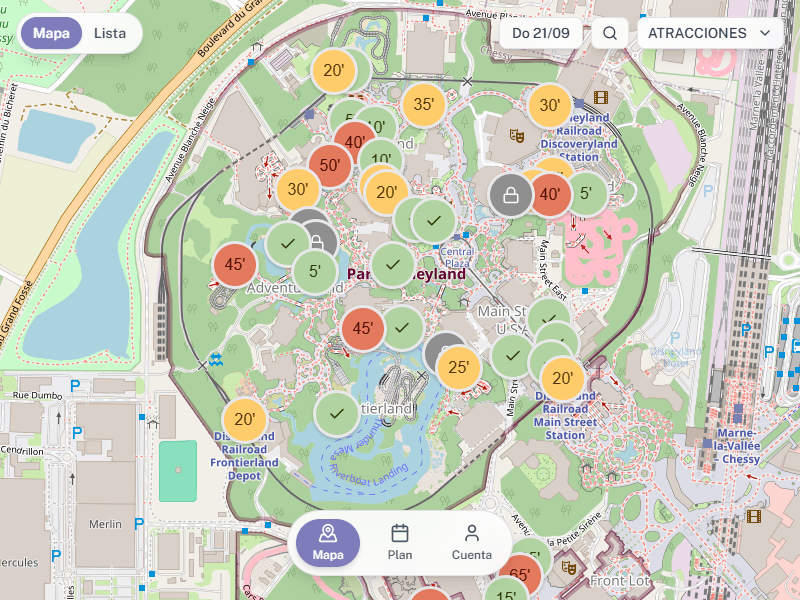Tap the 65' wait time marker

coord(520,576)
